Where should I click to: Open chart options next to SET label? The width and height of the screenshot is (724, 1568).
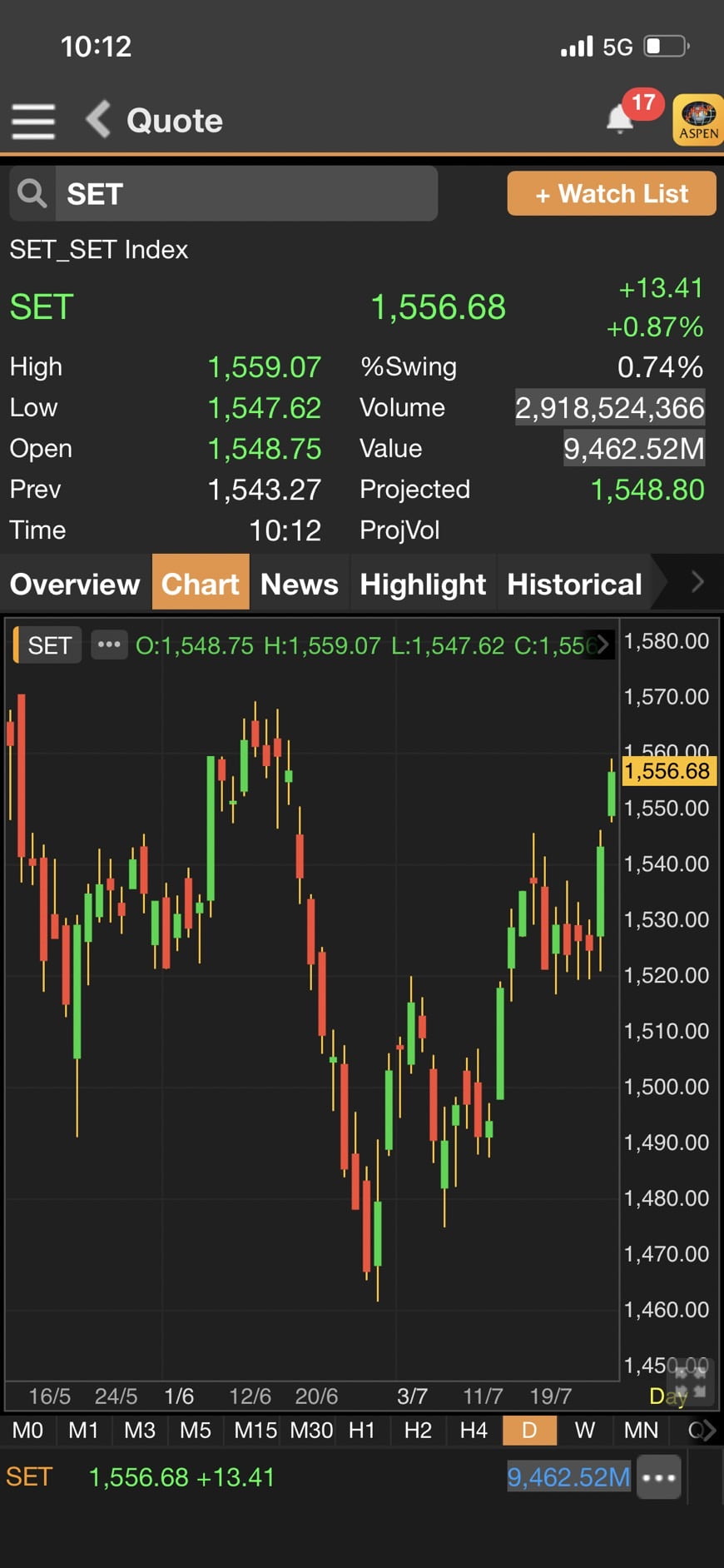click(x=109, y=645)
